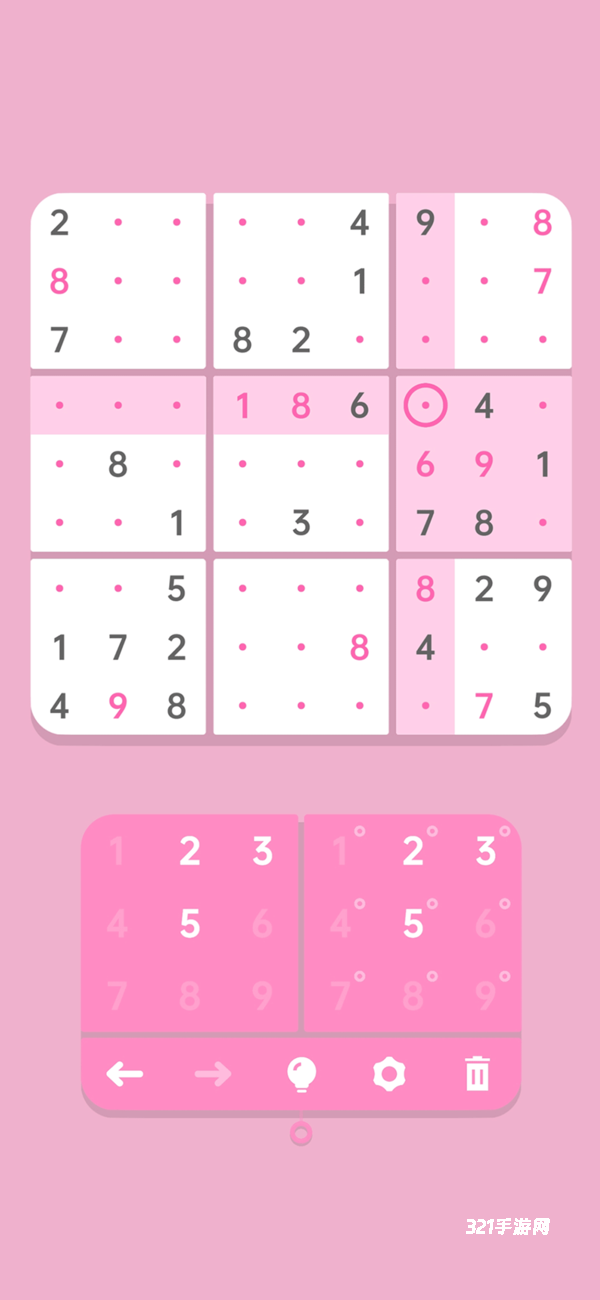Undo the last move with back arrow
Viewport: 600px width, 1300px height.
pos(125,1075)
